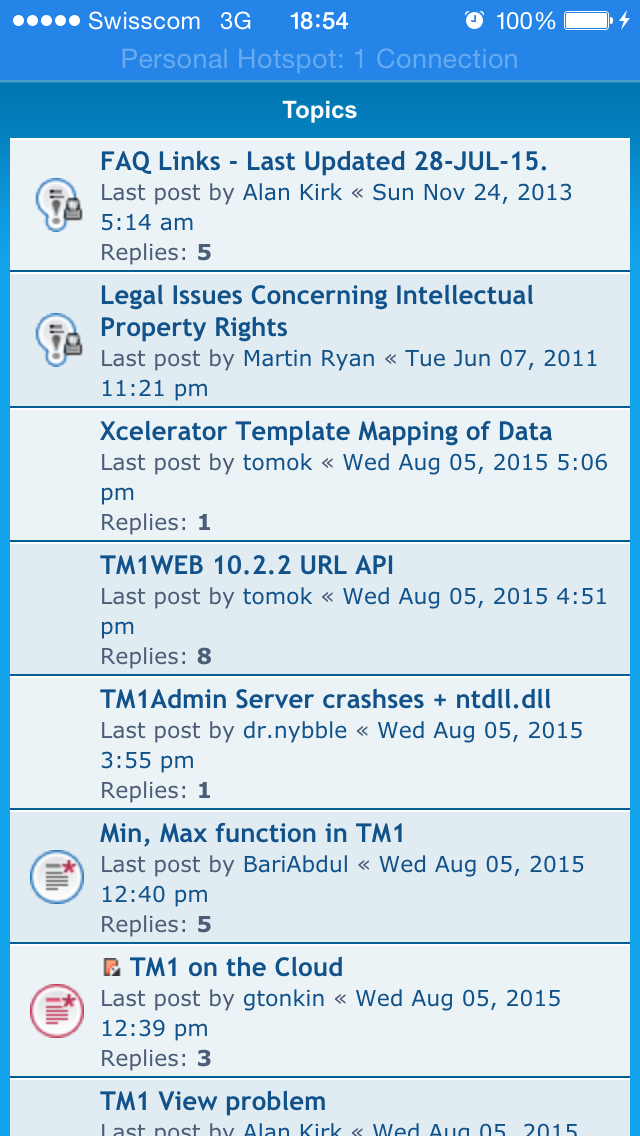View Martin Ryan's profile

[x=309, y=358]
